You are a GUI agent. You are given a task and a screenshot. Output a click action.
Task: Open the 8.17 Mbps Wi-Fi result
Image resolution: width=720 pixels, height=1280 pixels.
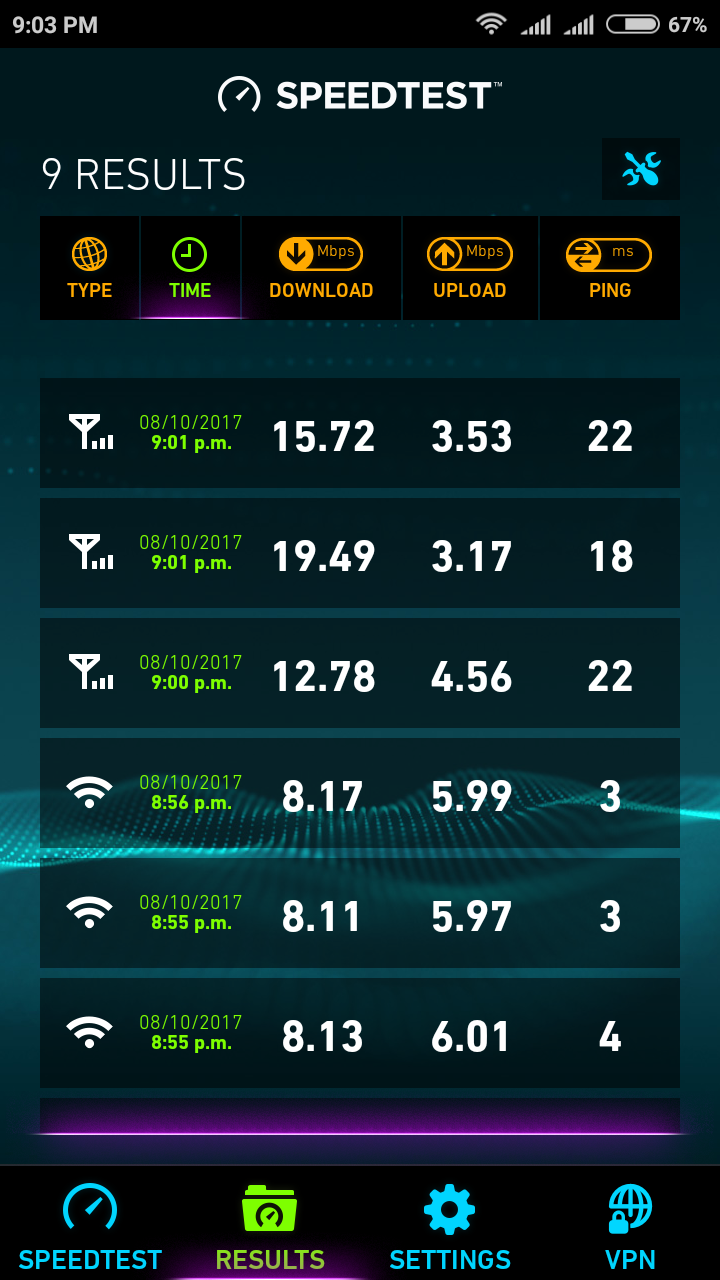(x=360, y=793)
